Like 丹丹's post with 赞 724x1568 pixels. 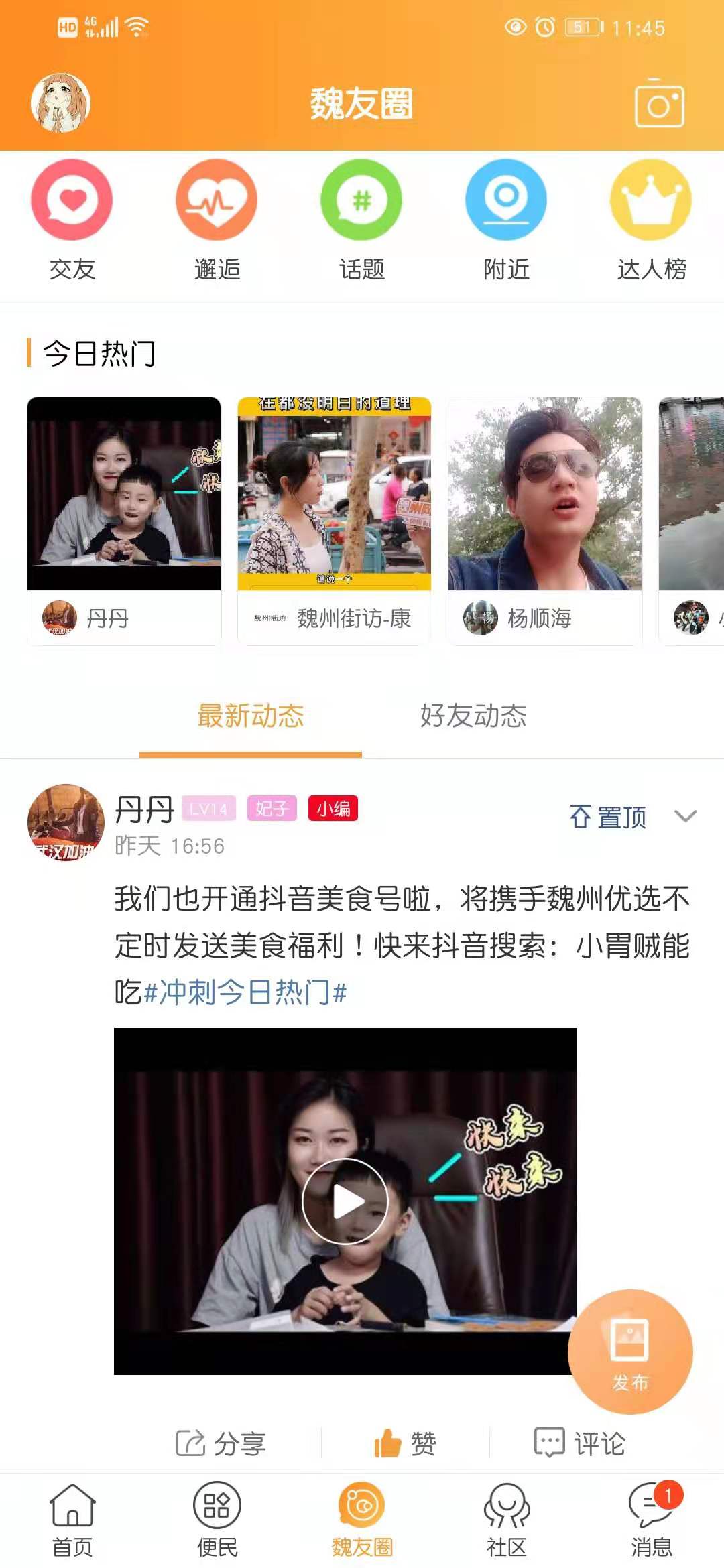(x=405, y=1443)
